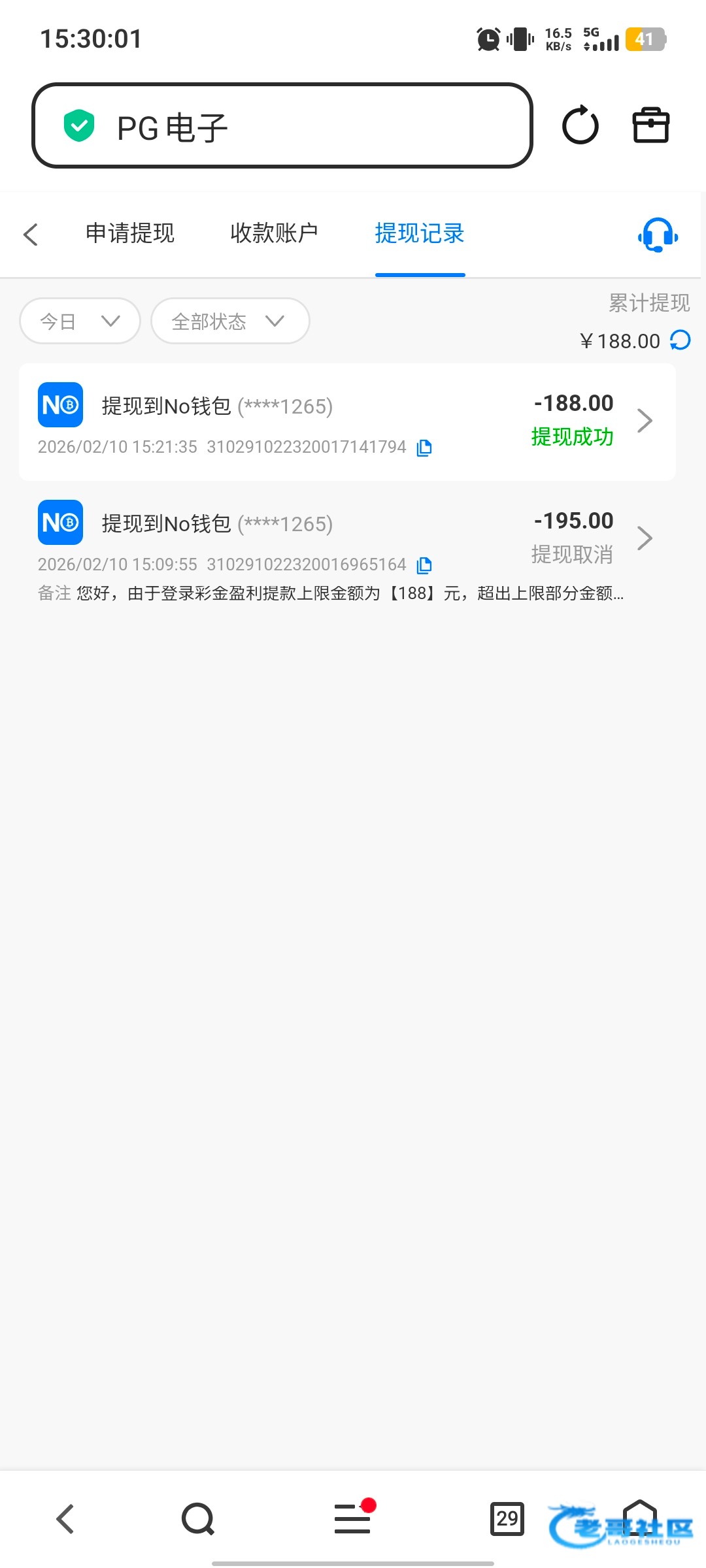Tap the browser's bottom back arrow
This screenshot has width=706, height=1568.
tap(65, 1519)
